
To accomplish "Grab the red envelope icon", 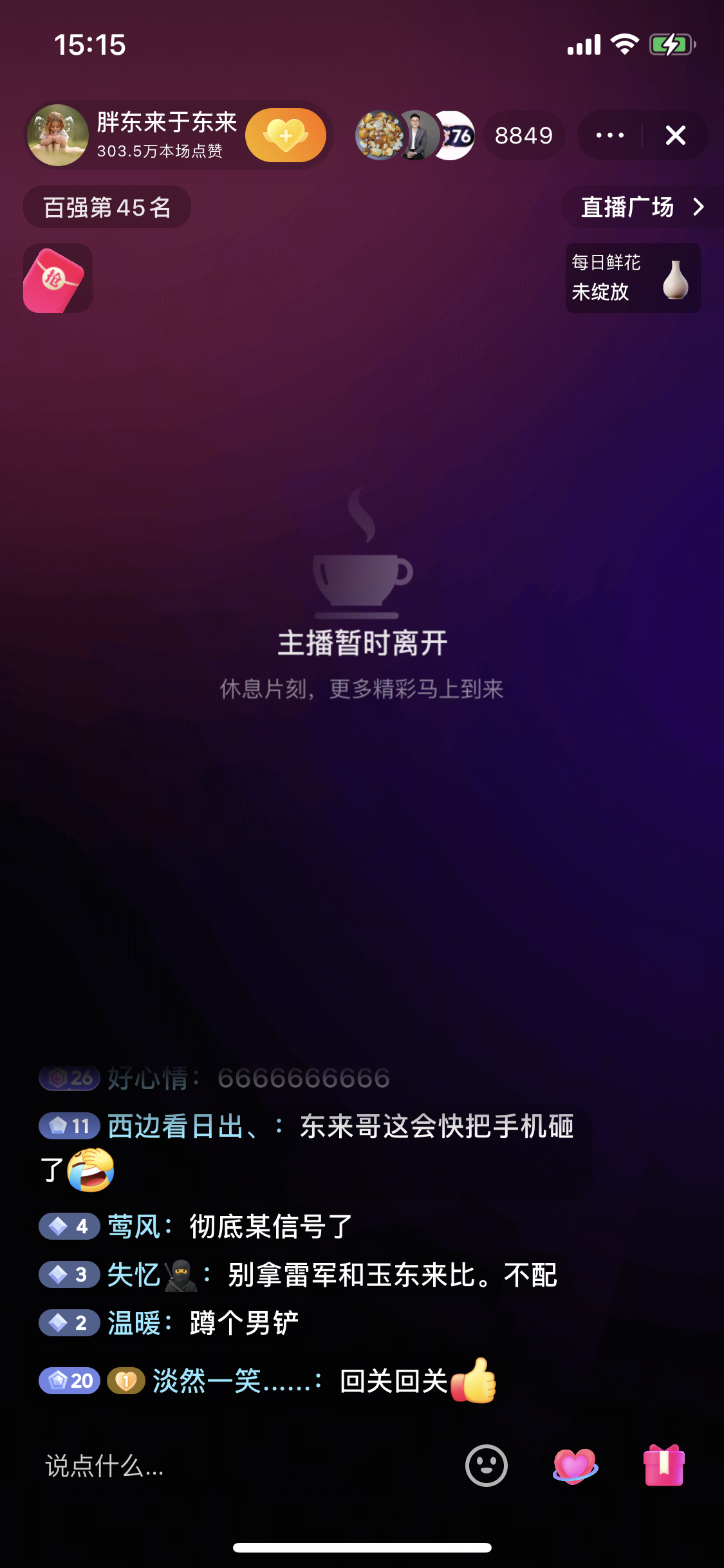I will tap(57, 278).
